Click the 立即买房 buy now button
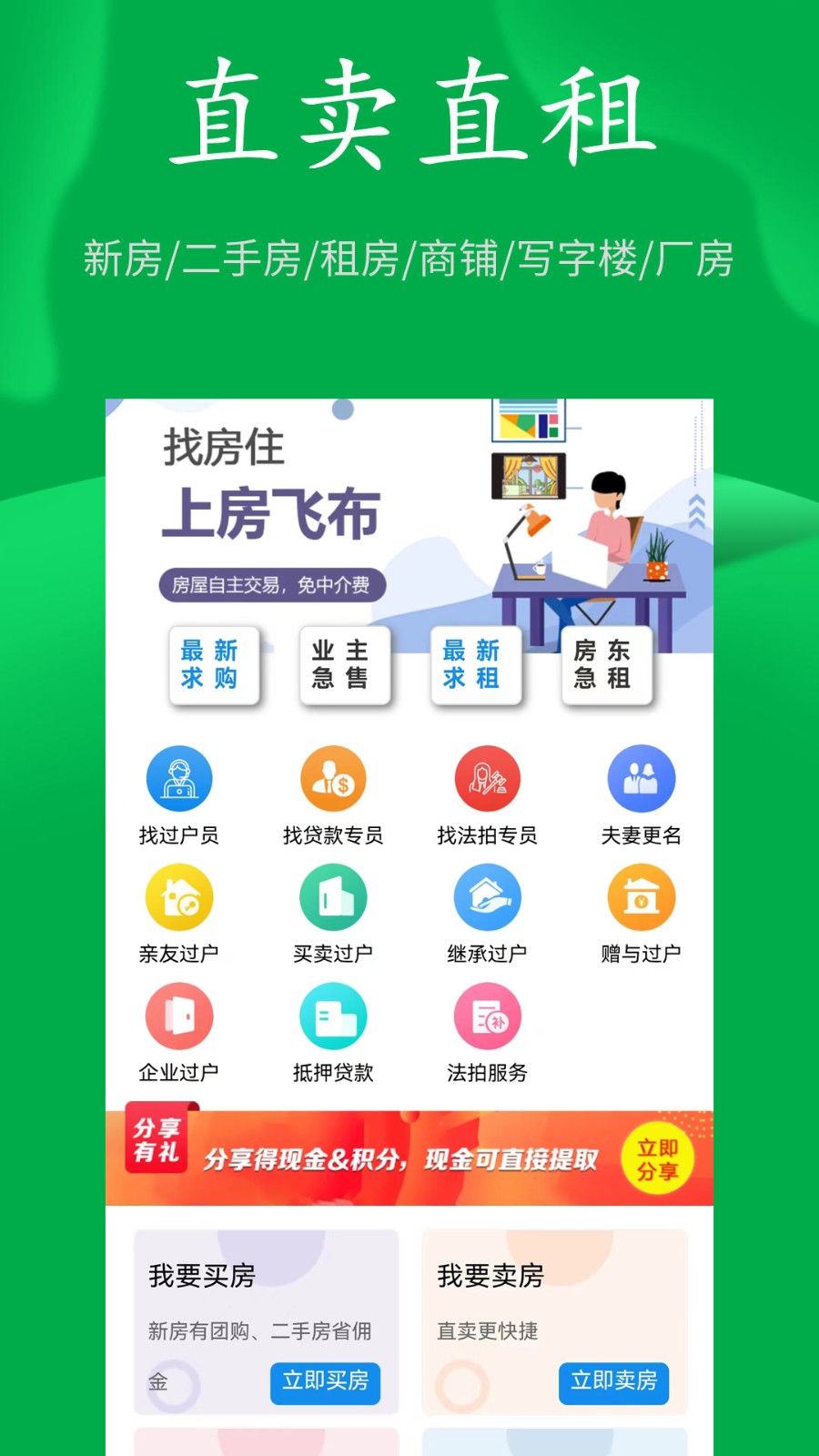The width and height of the screenshot is (819, 1456). [325, 1383]
